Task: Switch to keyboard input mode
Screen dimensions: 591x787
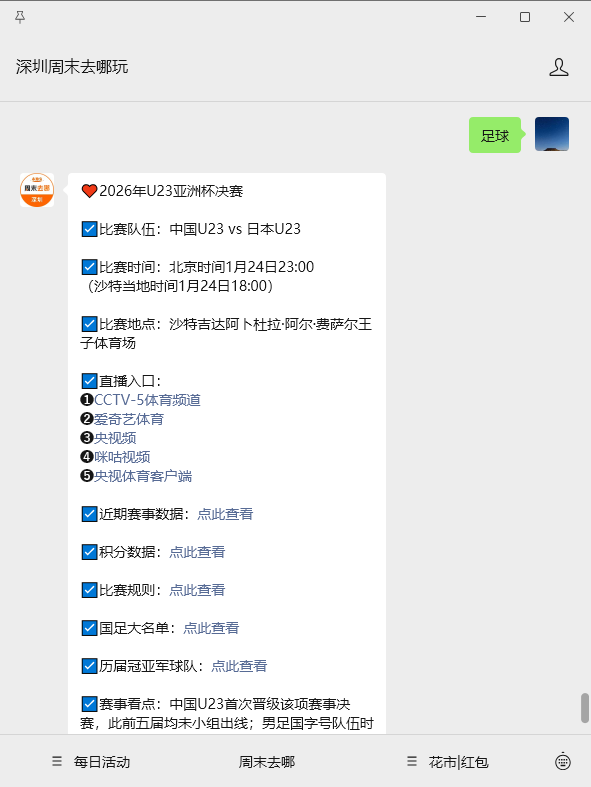Action: coord(563,762)
